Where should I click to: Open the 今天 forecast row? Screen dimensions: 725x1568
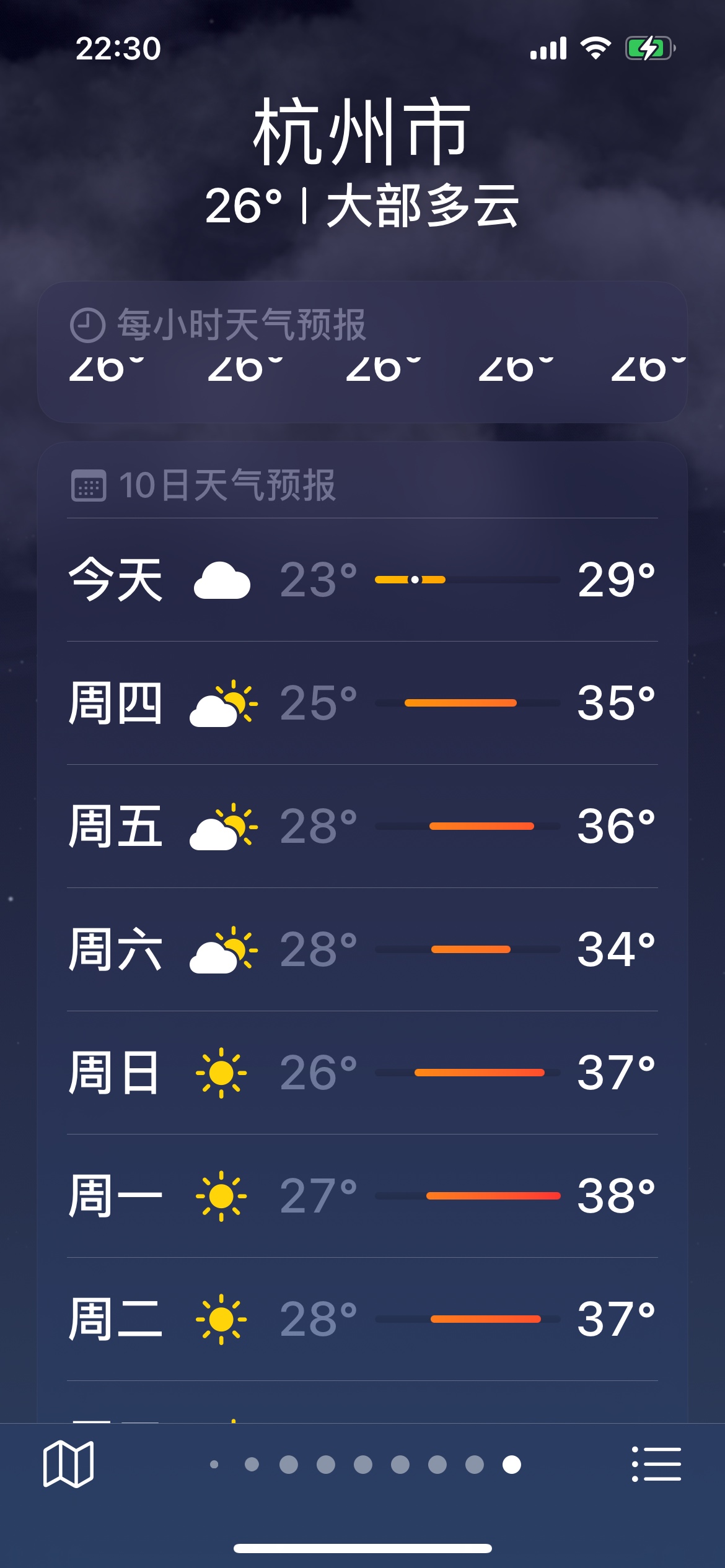click(362, 580)
